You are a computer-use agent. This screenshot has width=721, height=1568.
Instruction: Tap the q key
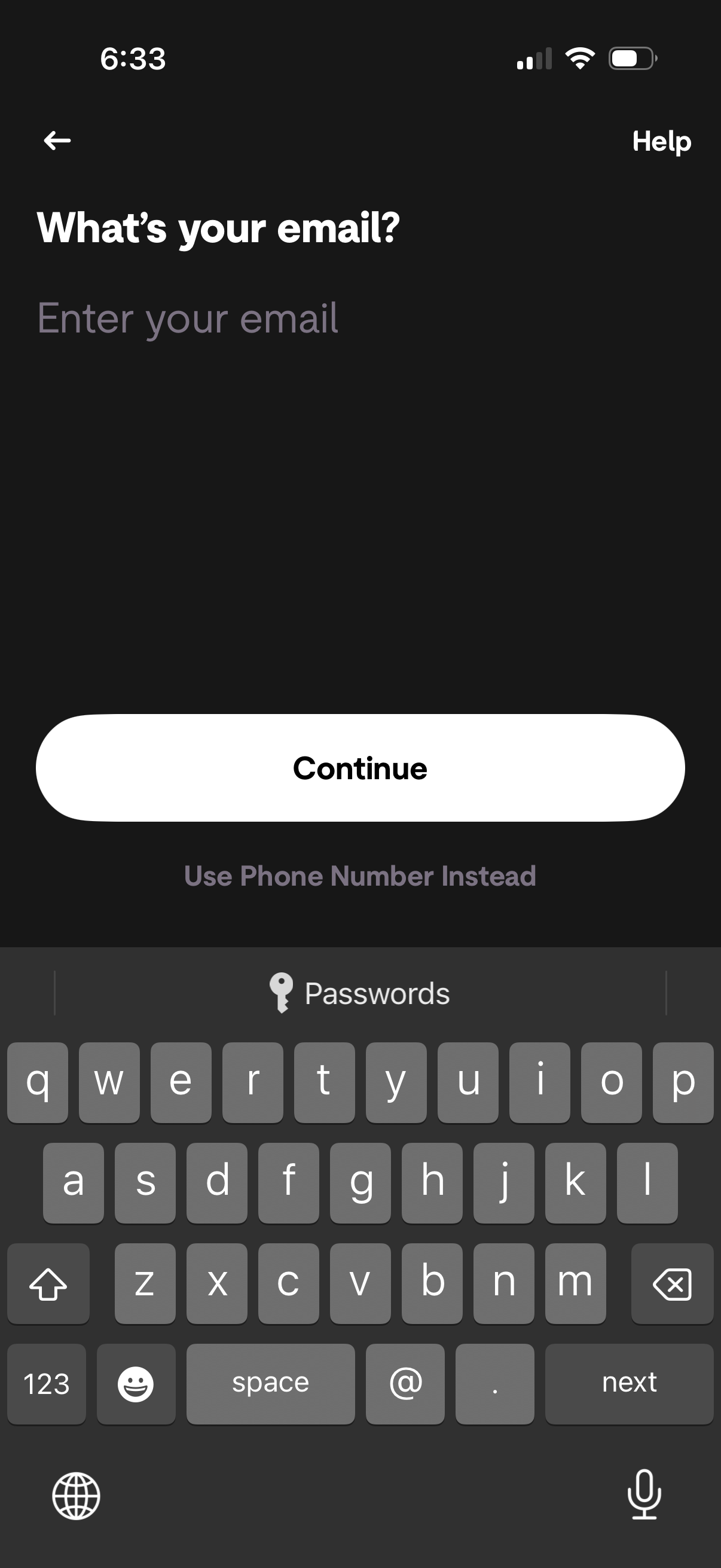(x=38, y=1082)
